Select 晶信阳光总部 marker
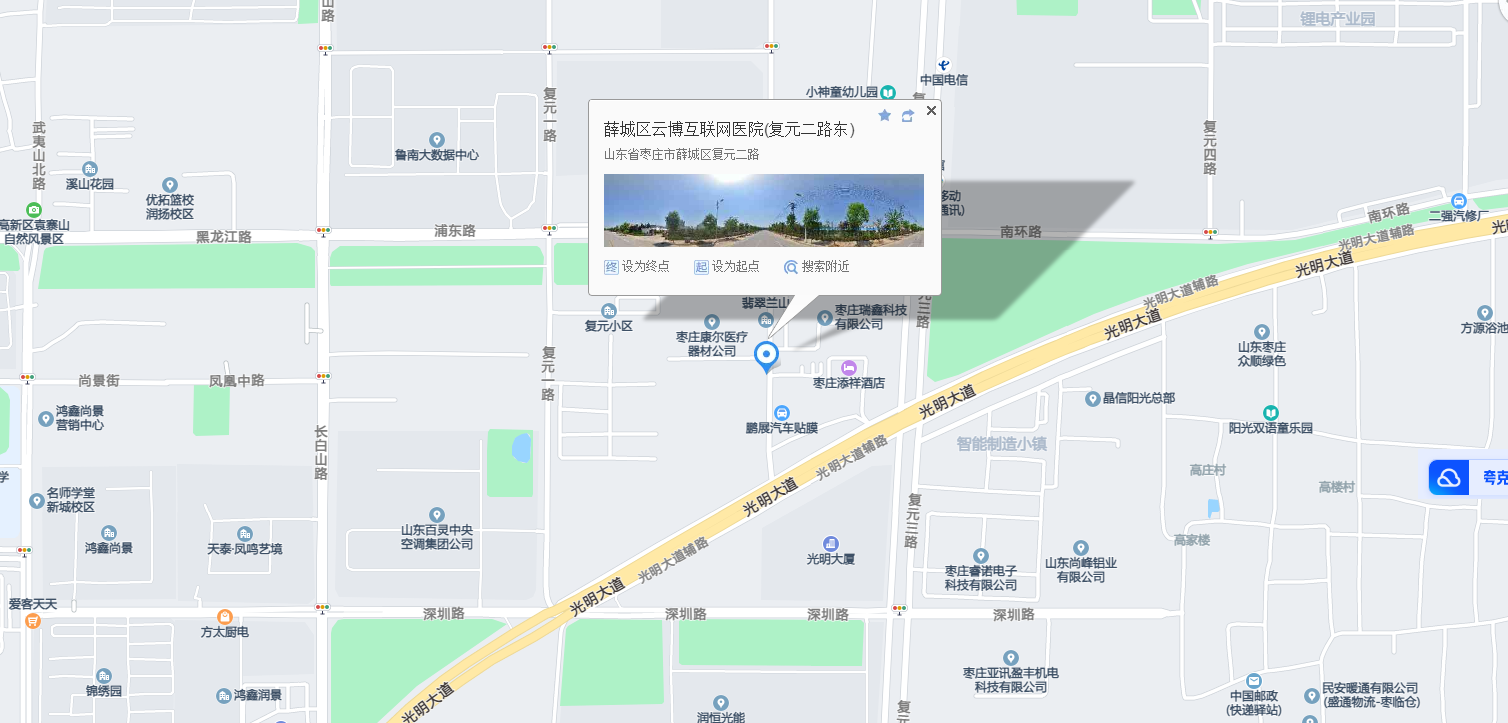1508x723 pixels. coord(1093,399)
